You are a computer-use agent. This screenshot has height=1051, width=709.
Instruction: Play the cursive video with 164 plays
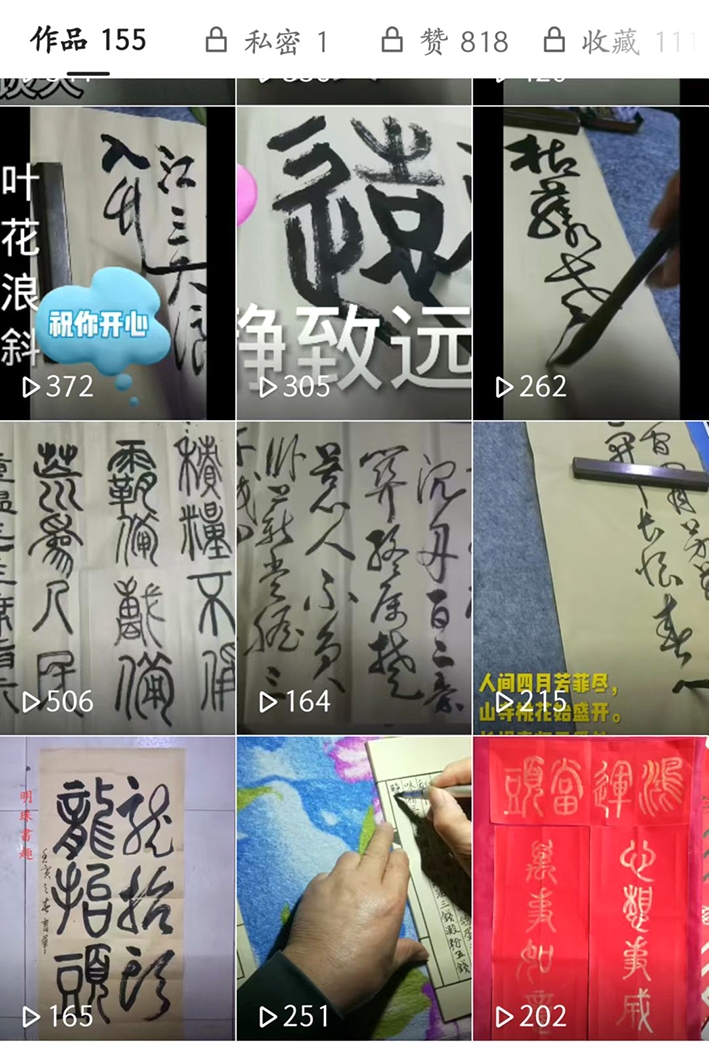(354, 578)
